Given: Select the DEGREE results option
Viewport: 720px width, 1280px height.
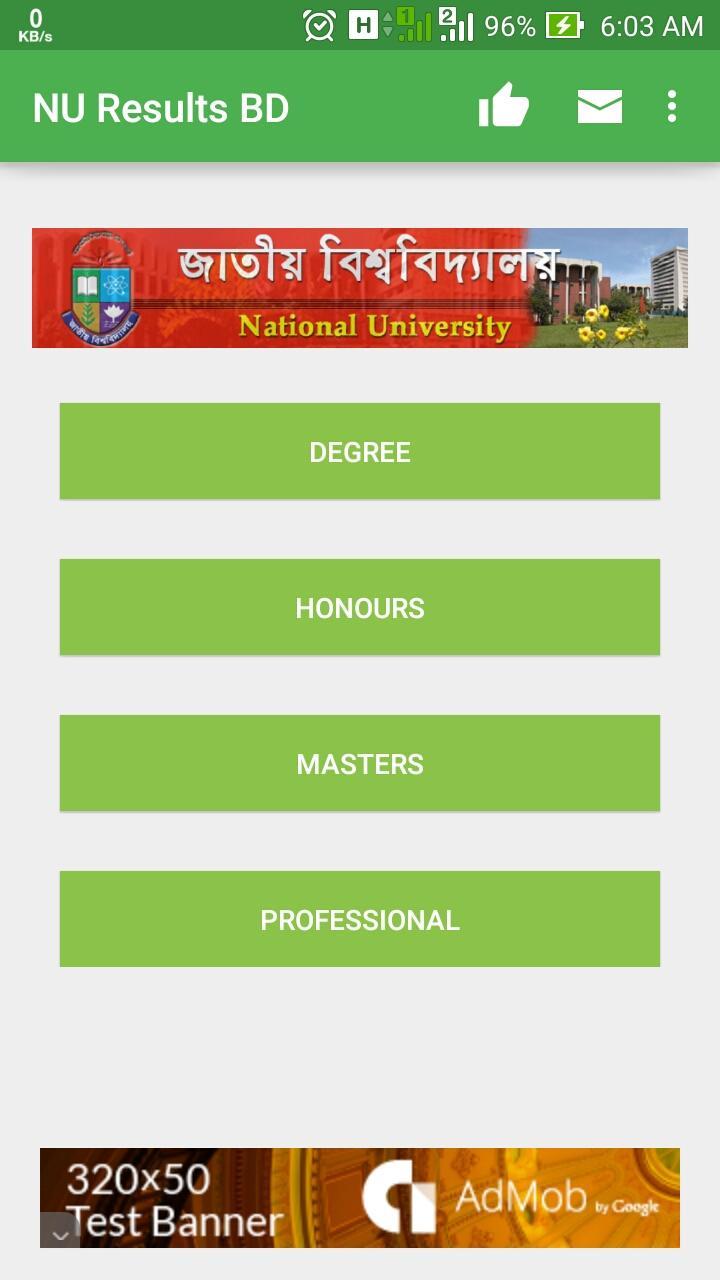Looking at the screenshot, I should [360, 451].
